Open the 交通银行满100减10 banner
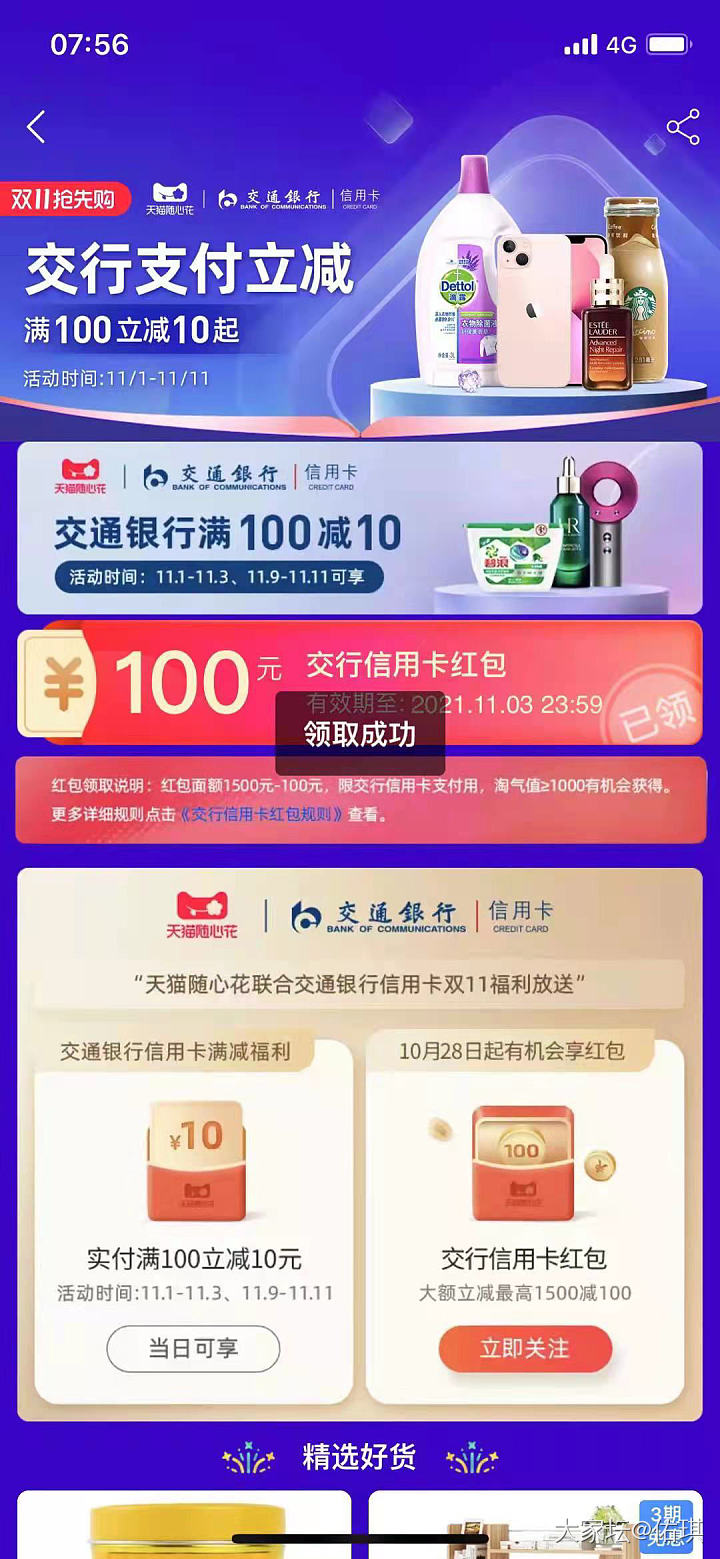This screenshot has width=720, height=1559. tap(359, 529)
